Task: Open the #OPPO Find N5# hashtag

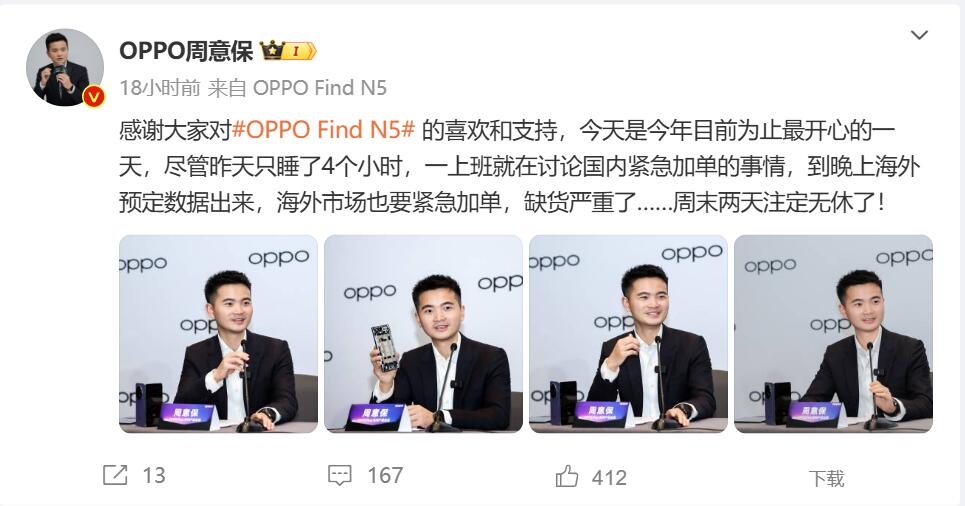Action: coord(324,129)
